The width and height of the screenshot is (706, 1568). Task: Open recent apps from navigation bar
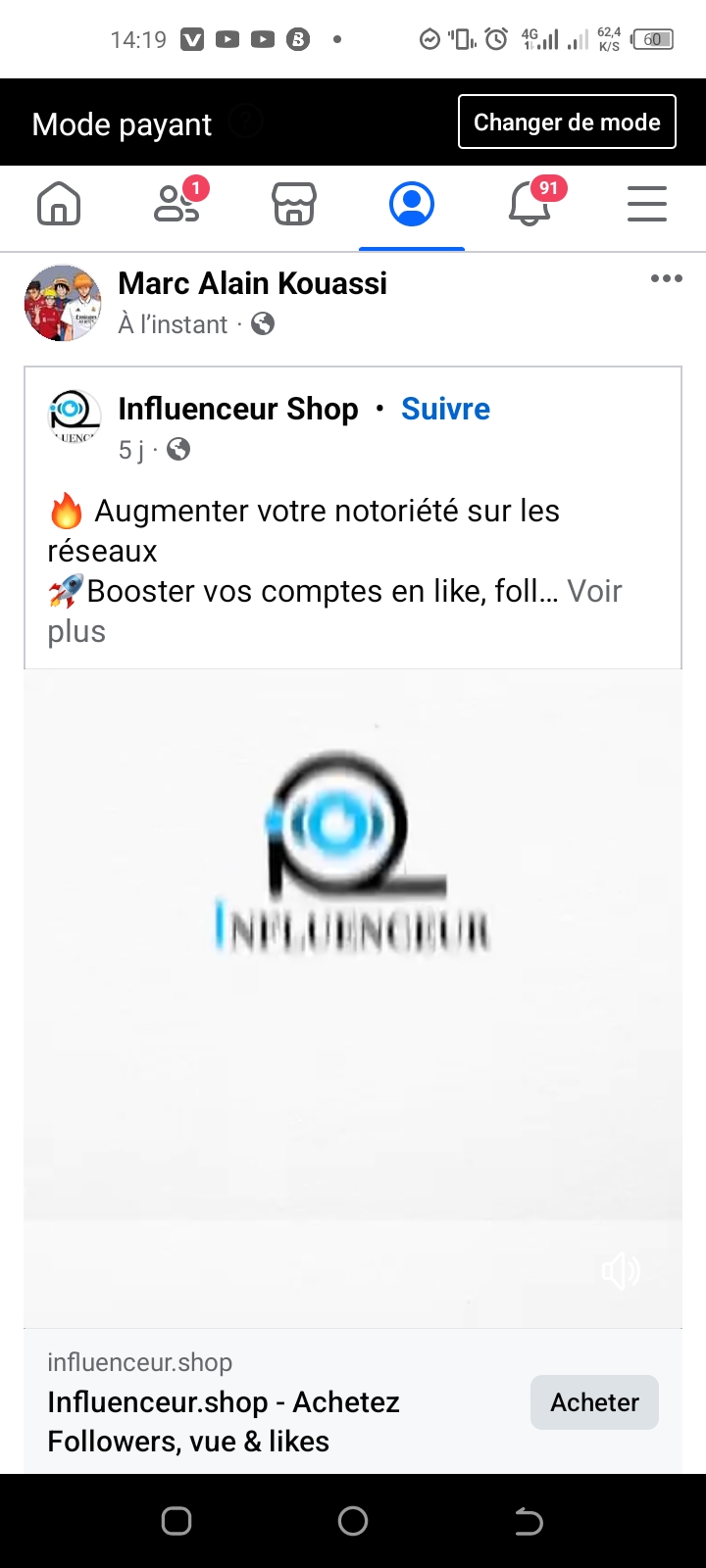coord(176,1521)
